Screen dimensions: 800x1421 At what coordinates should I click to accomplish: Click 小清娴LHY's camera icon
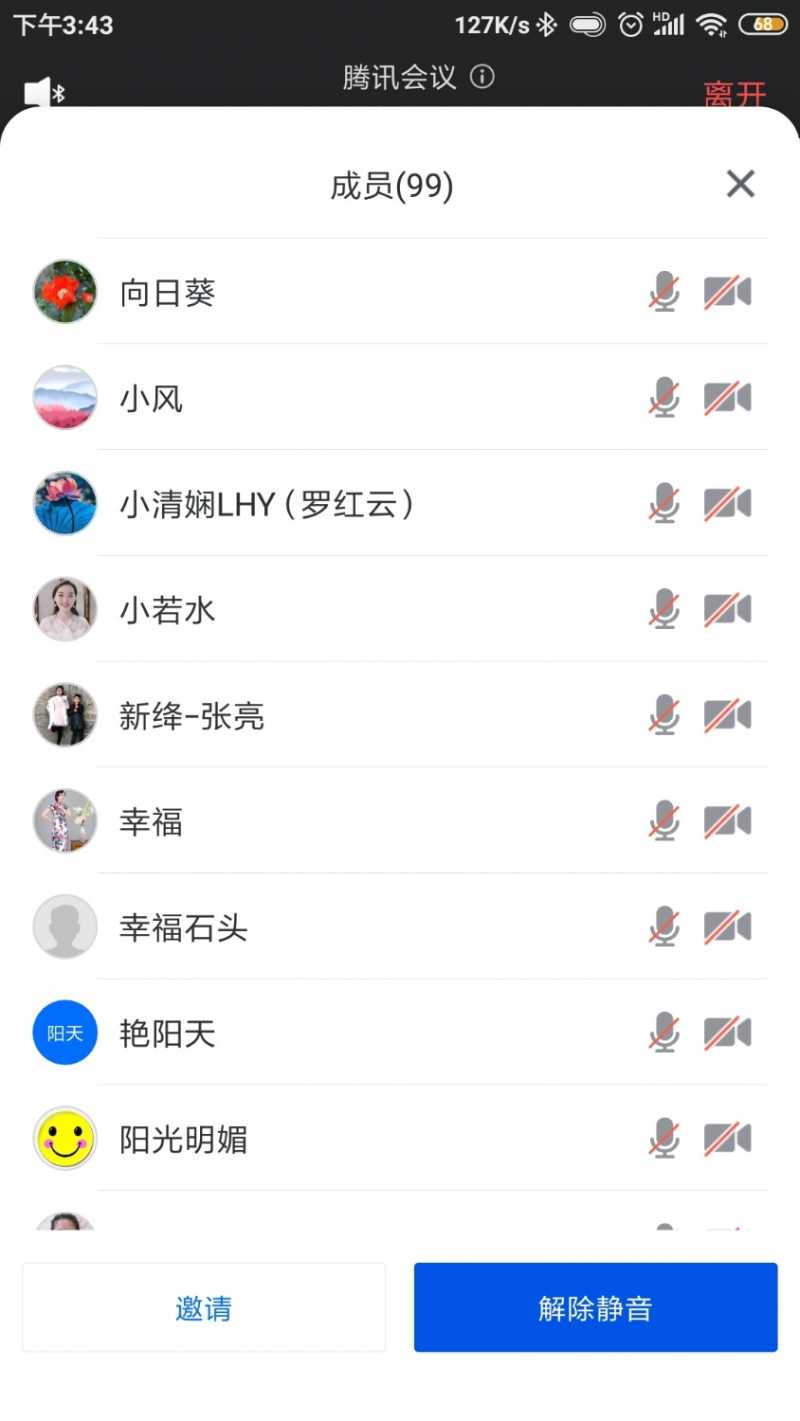(x=728, y=503)
